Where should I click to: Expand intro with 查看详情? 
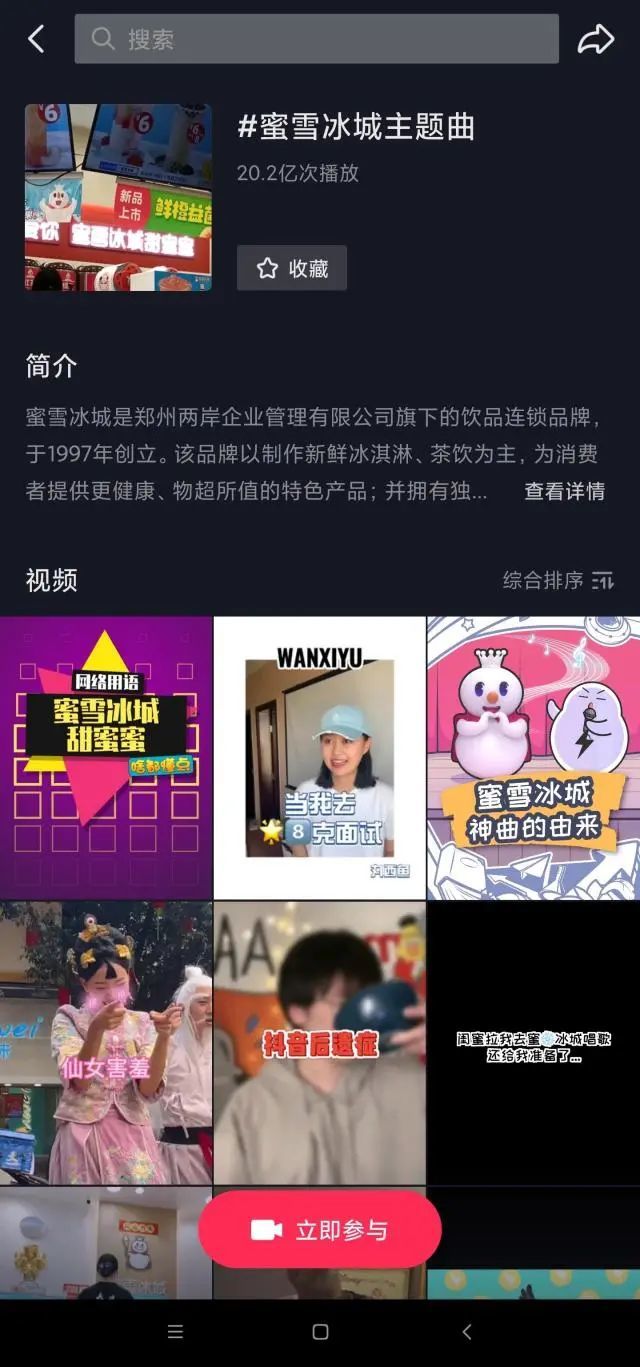[564, 491]
